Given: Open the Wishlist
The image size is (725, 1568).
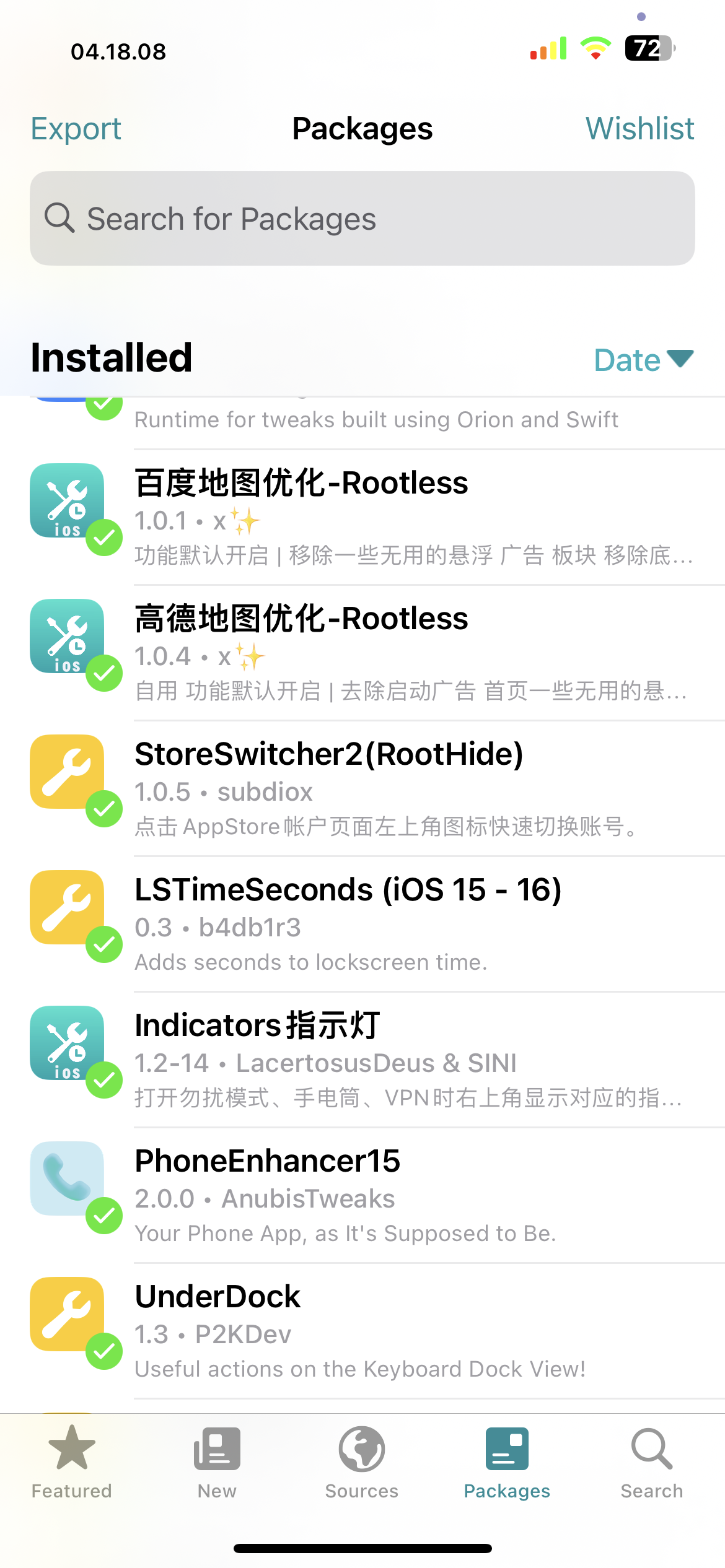Looking at the screenshot, I should tap(639, 129).
